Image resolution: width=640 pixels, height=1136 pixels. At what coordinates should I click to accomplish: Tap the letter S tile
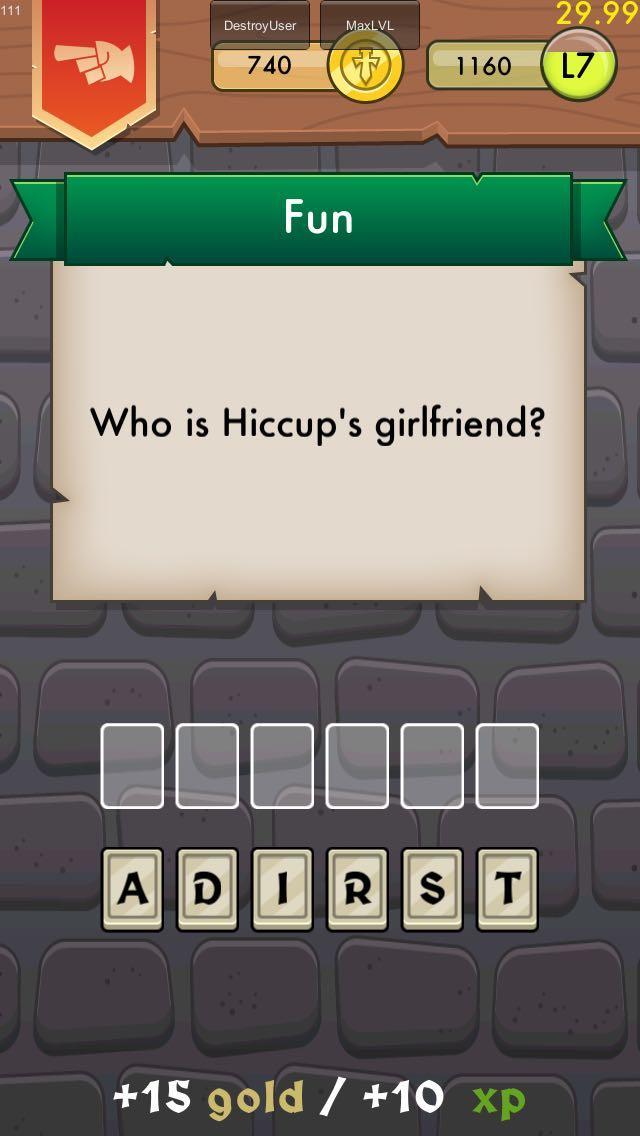point(432,889)
